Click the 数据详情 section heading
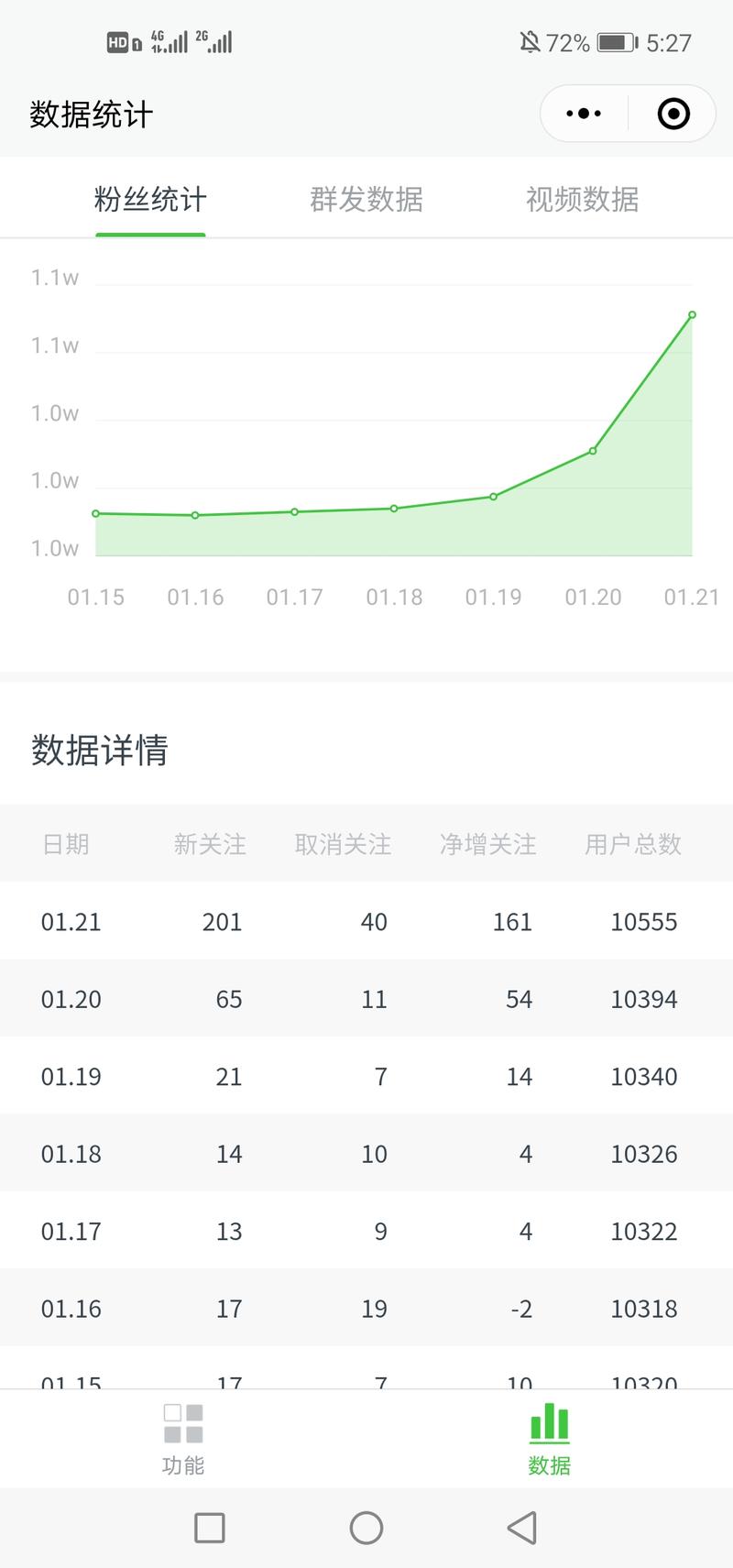733x1568 pixels. (x=99, y=751)
